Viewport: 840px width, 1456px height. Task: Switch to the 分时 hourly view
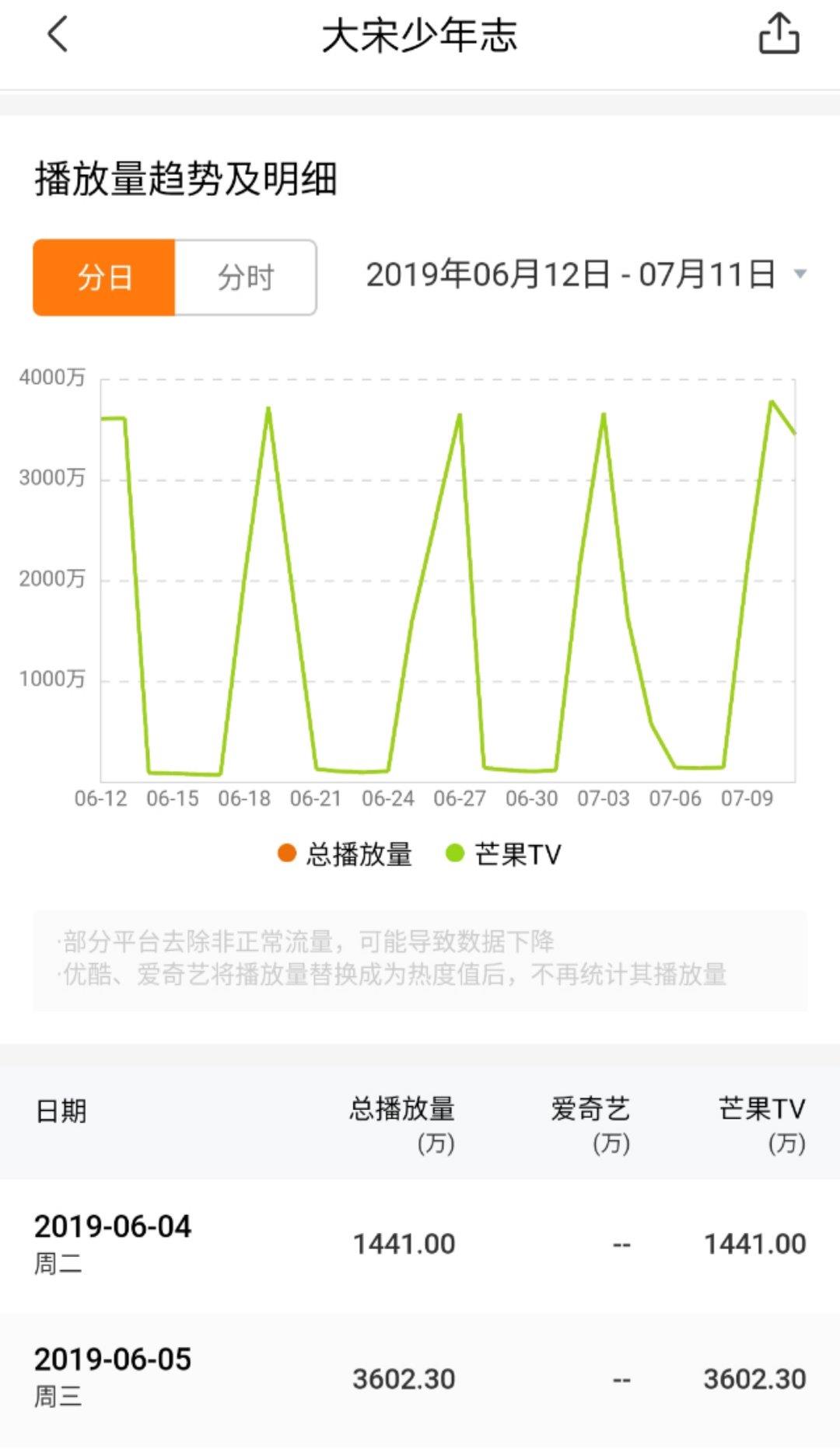246,278
